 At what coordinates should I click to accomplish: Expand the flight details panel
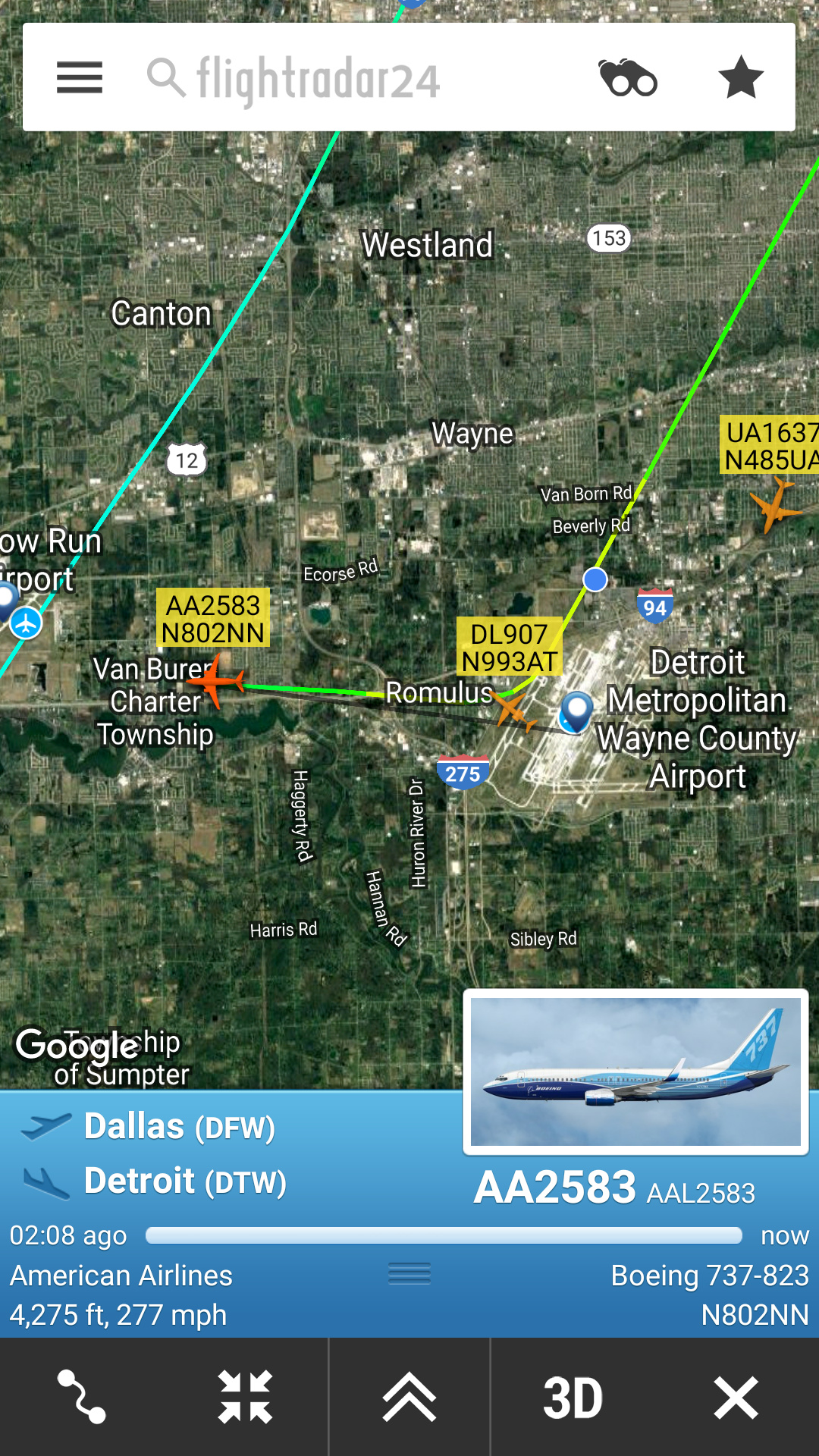[409, 1397]
